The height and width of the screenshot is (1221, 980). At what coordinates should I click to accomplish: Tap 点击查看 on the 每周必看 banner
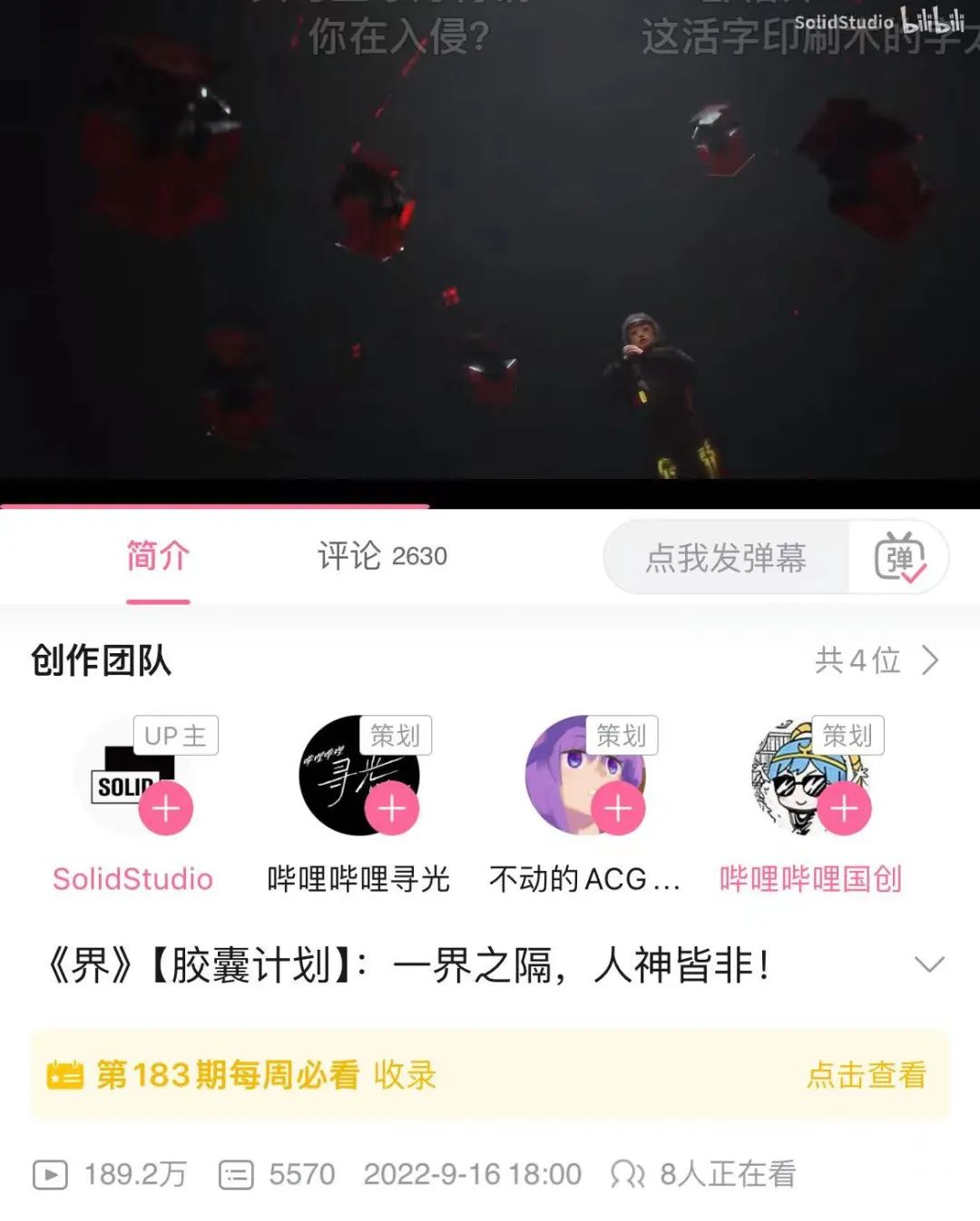tap(866, 1075)
